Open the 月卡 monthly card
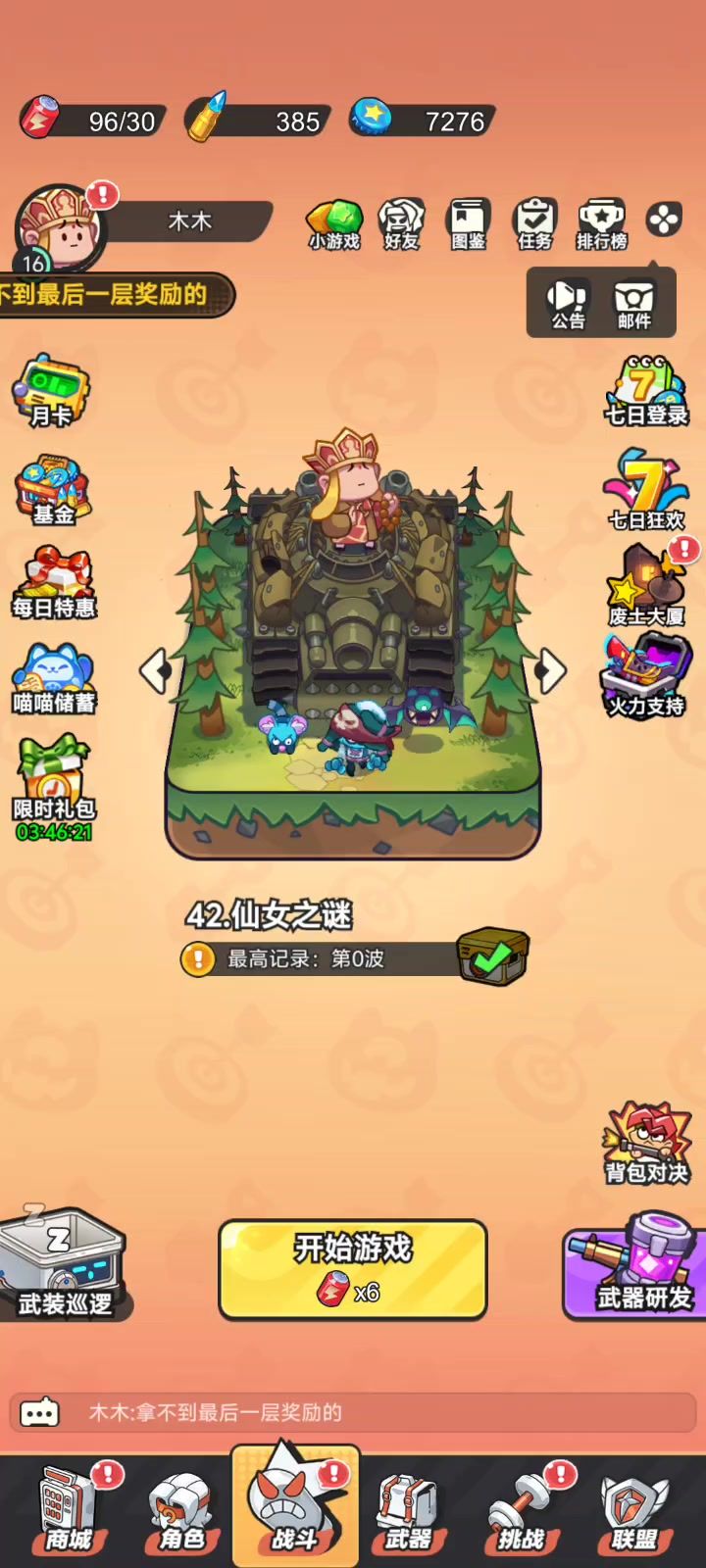 [51, 391]
